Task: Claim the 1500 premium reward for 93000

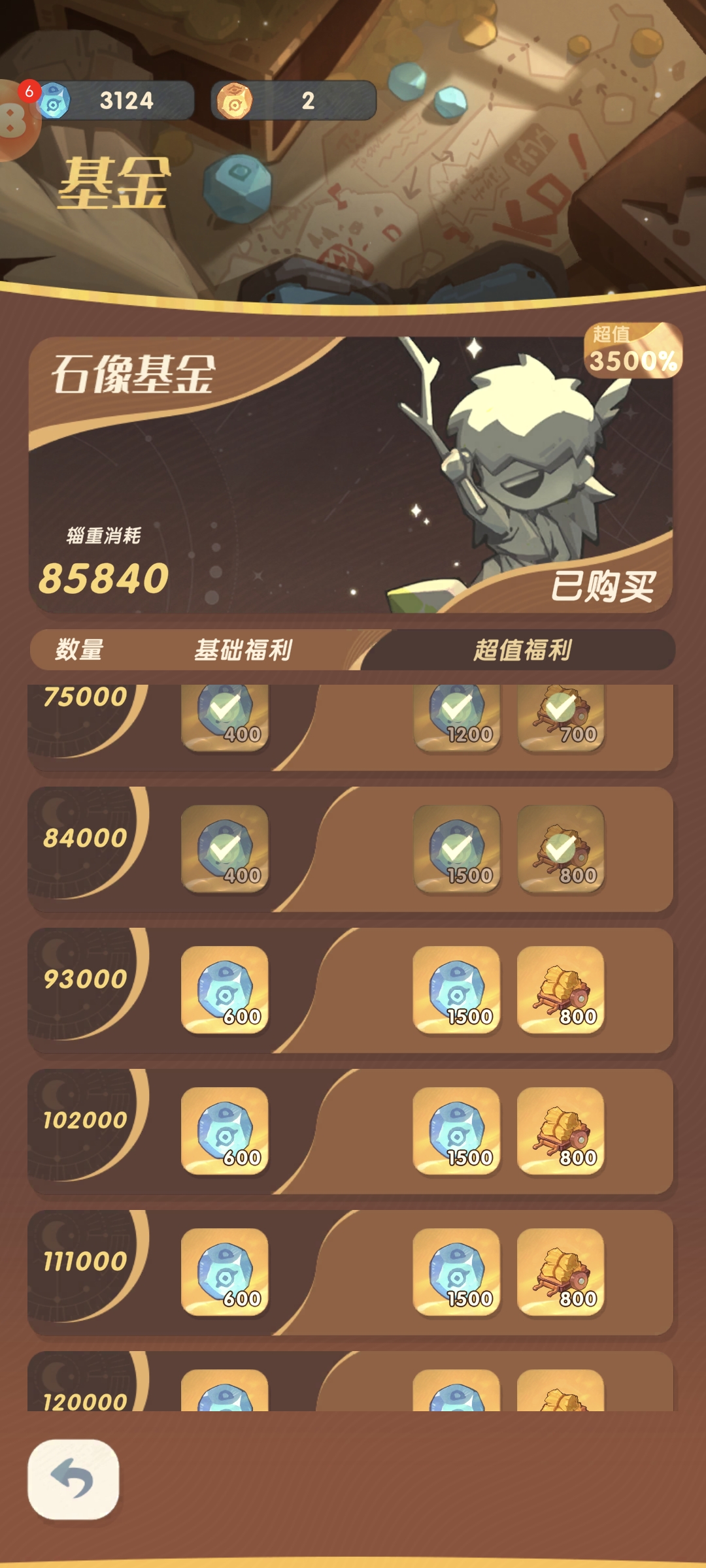Action: coord(456,989)
